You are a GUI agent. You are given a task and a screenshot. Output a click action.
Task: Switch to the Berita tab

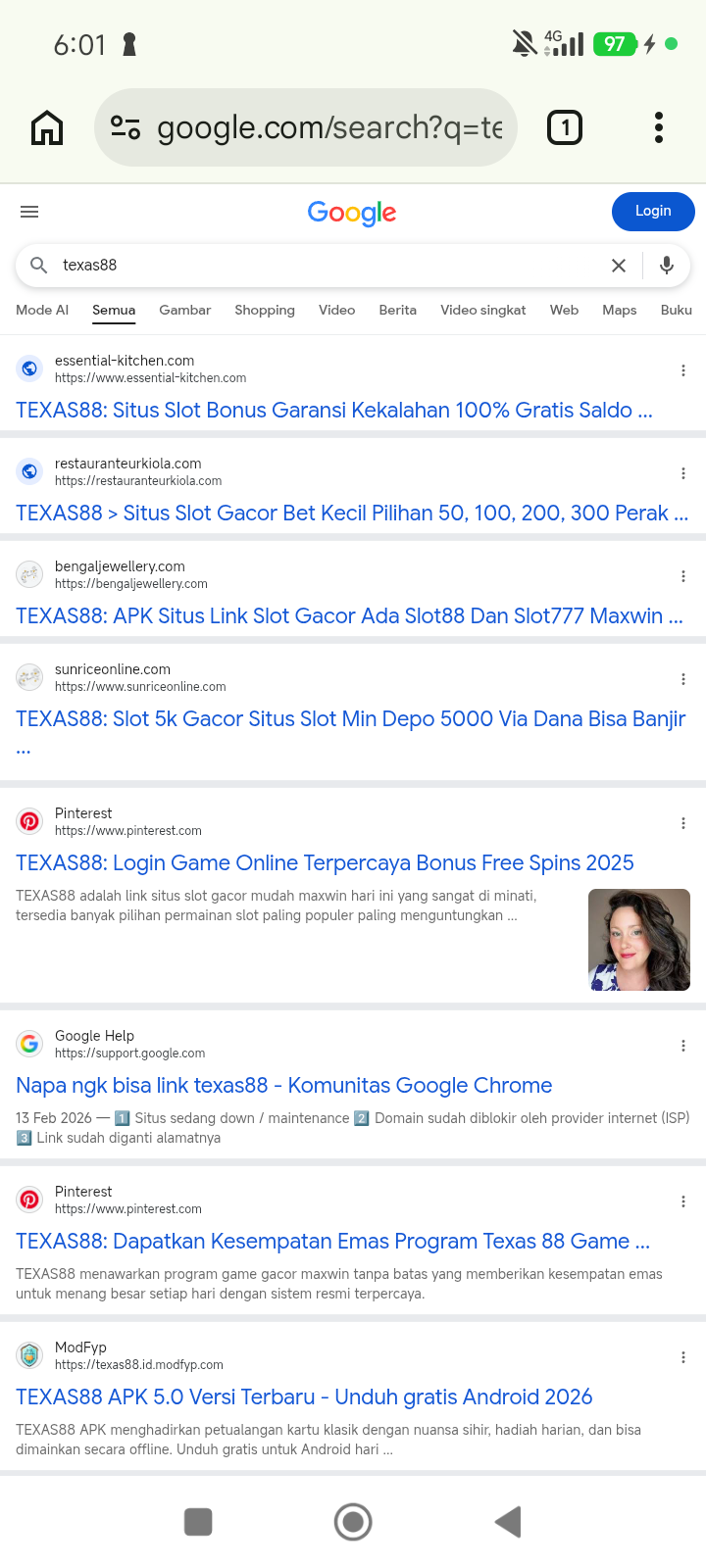tap(397, 310)
